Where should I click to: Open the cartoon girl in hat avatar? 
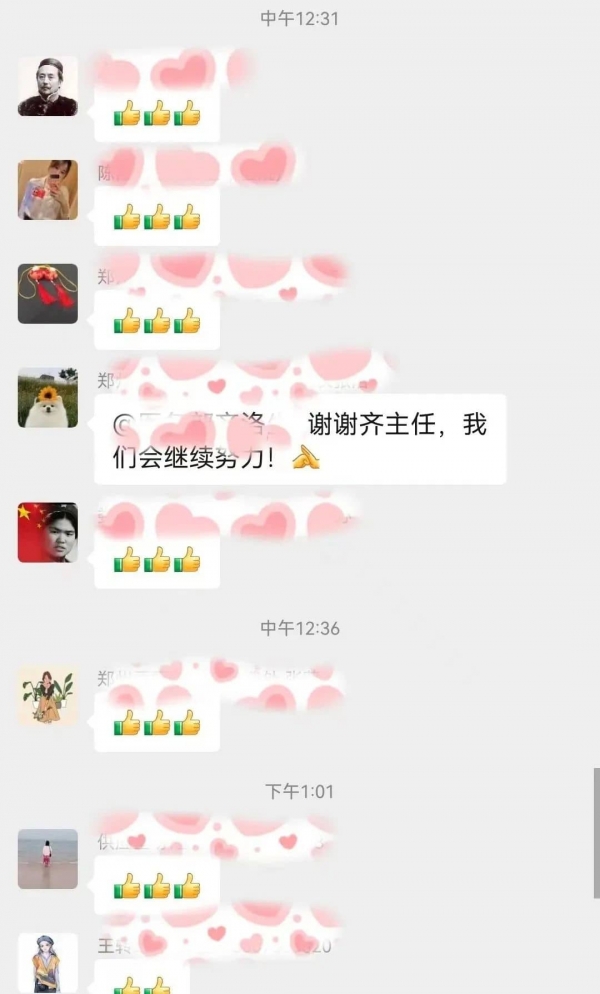click(x=48, y=962)
